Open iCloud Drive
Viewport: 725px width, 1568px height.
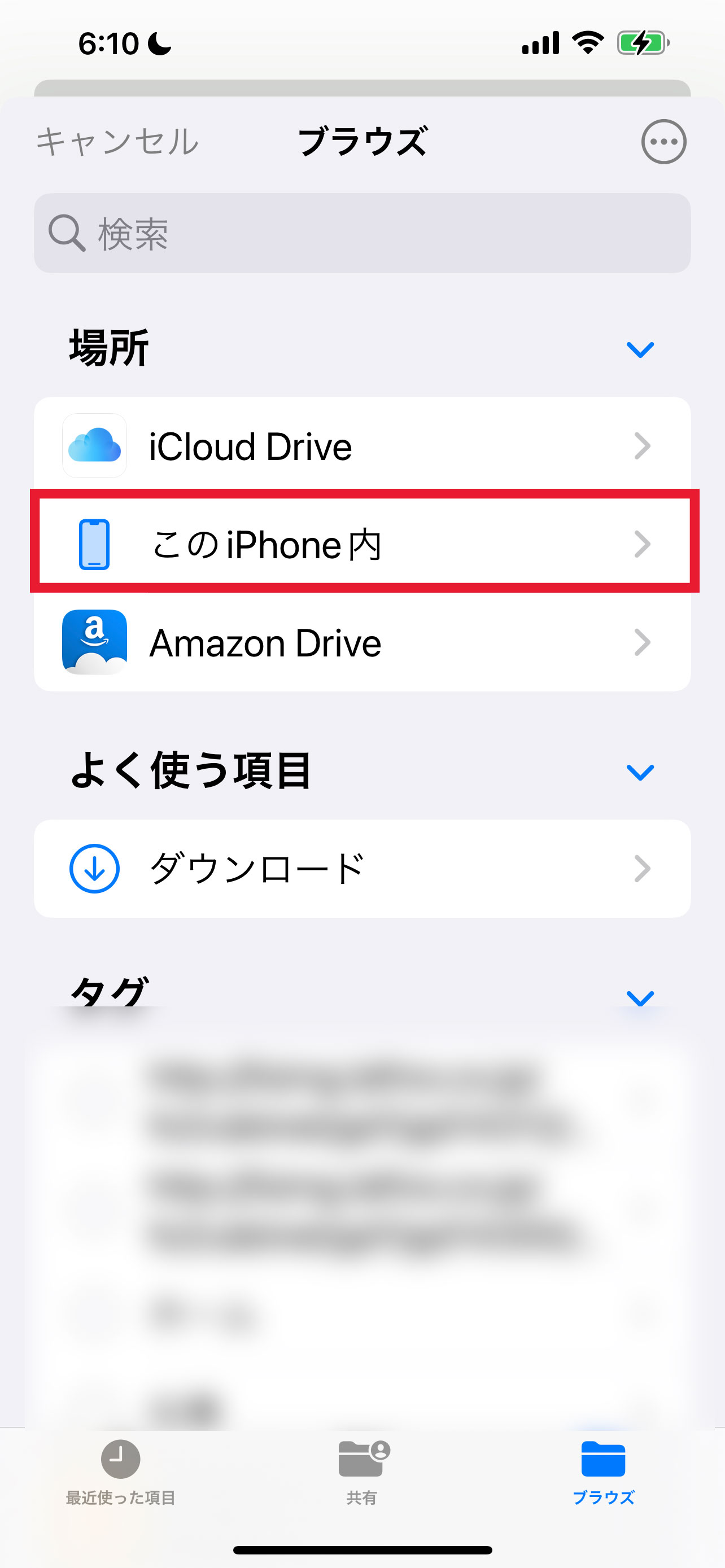(362, 445)
